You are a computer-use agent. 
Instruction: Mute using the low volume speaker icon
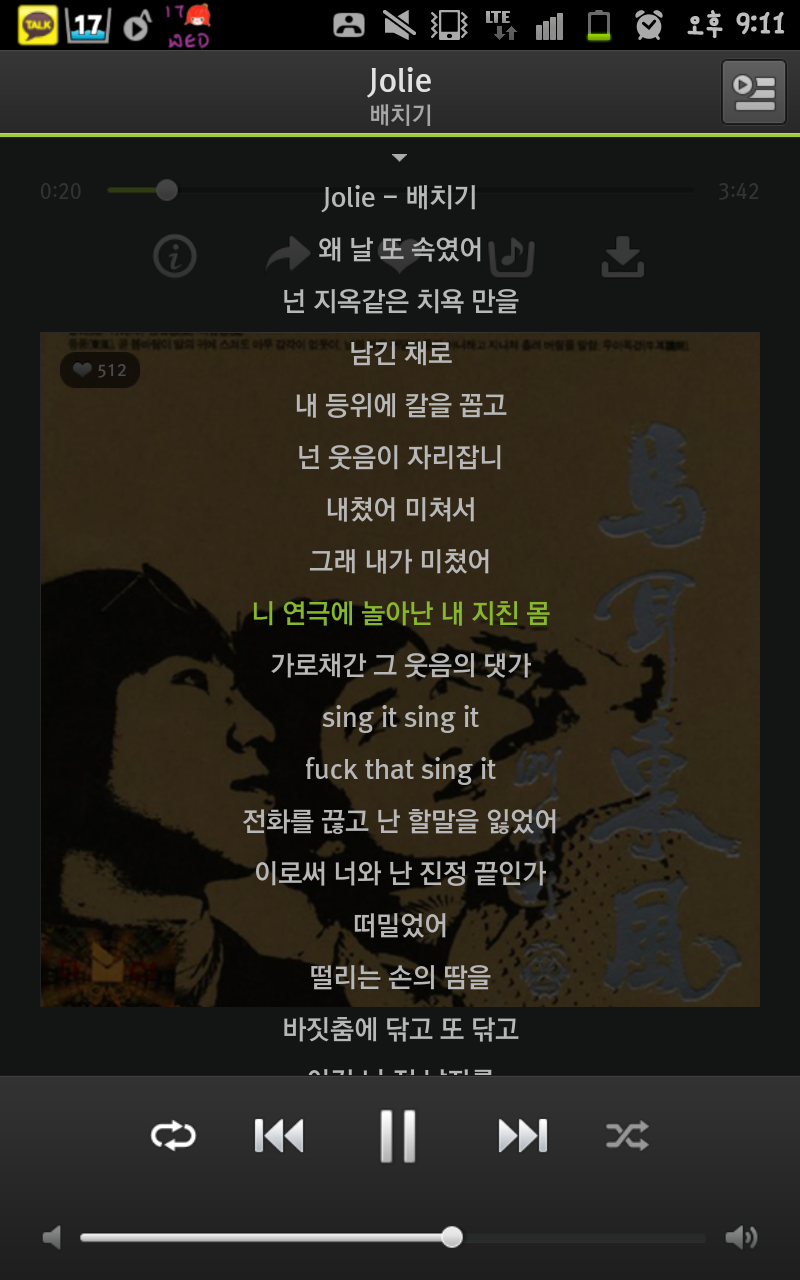52,1238
